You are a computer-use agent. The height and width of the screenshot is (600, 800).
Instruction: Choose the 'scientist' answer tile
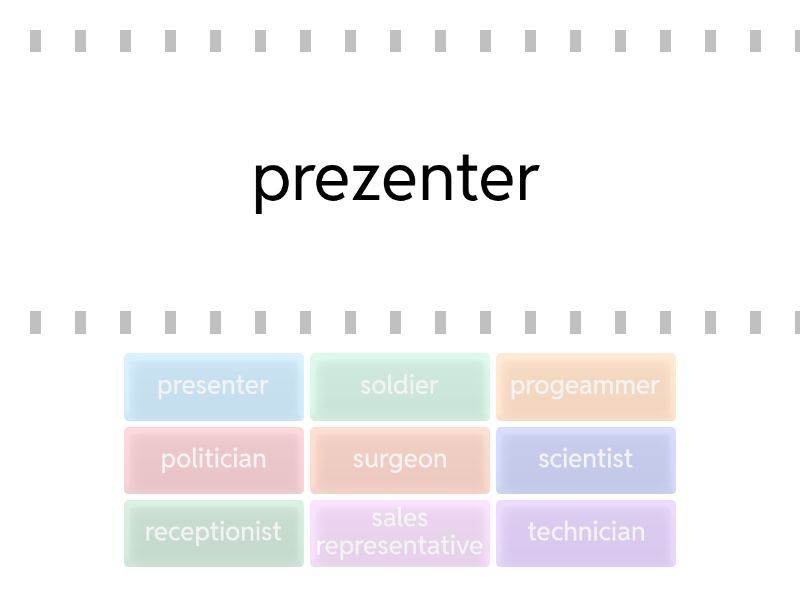click(x=585, y=460)
